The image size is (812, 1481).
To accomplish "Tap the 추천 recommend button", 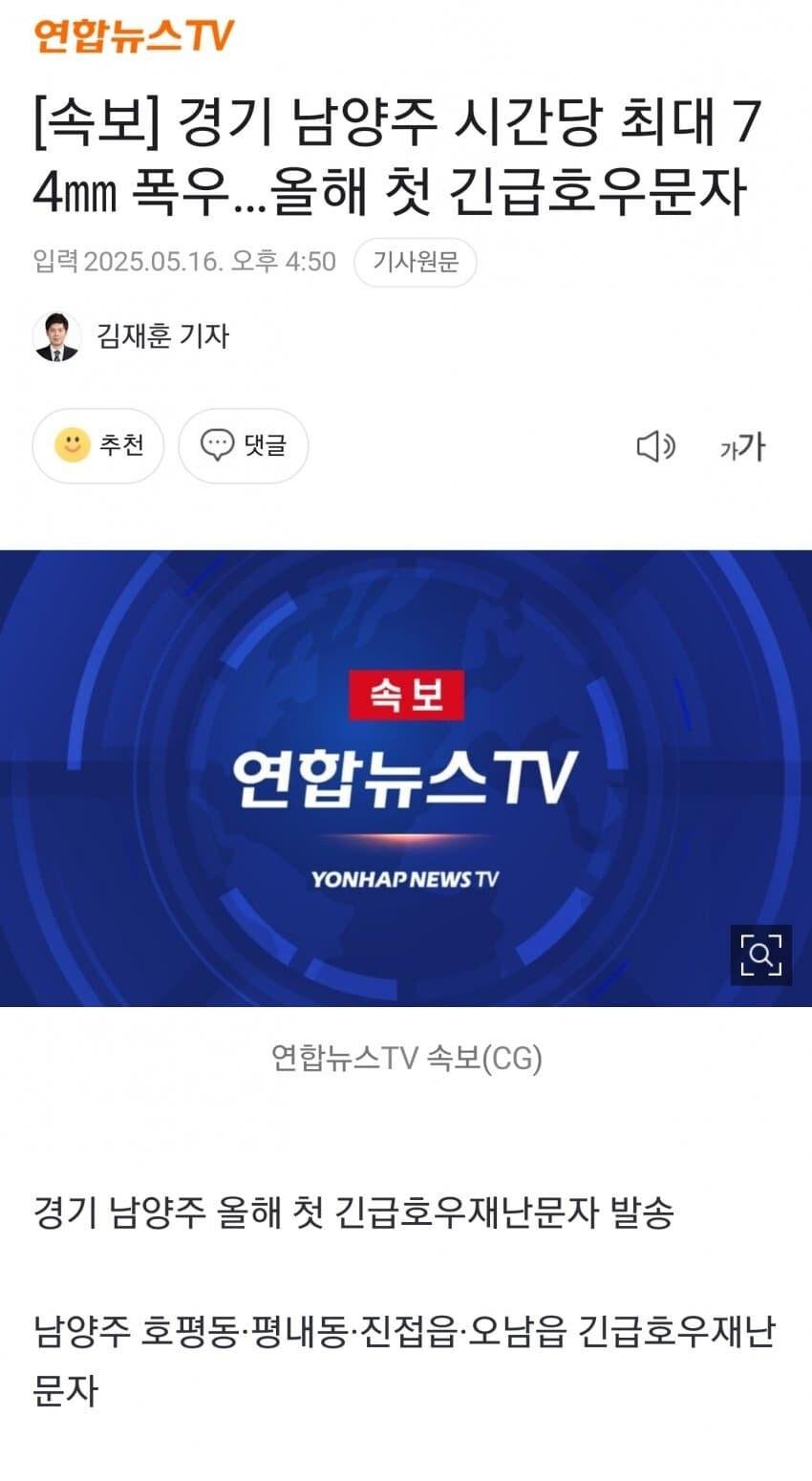I will click(x=98, y=445).
